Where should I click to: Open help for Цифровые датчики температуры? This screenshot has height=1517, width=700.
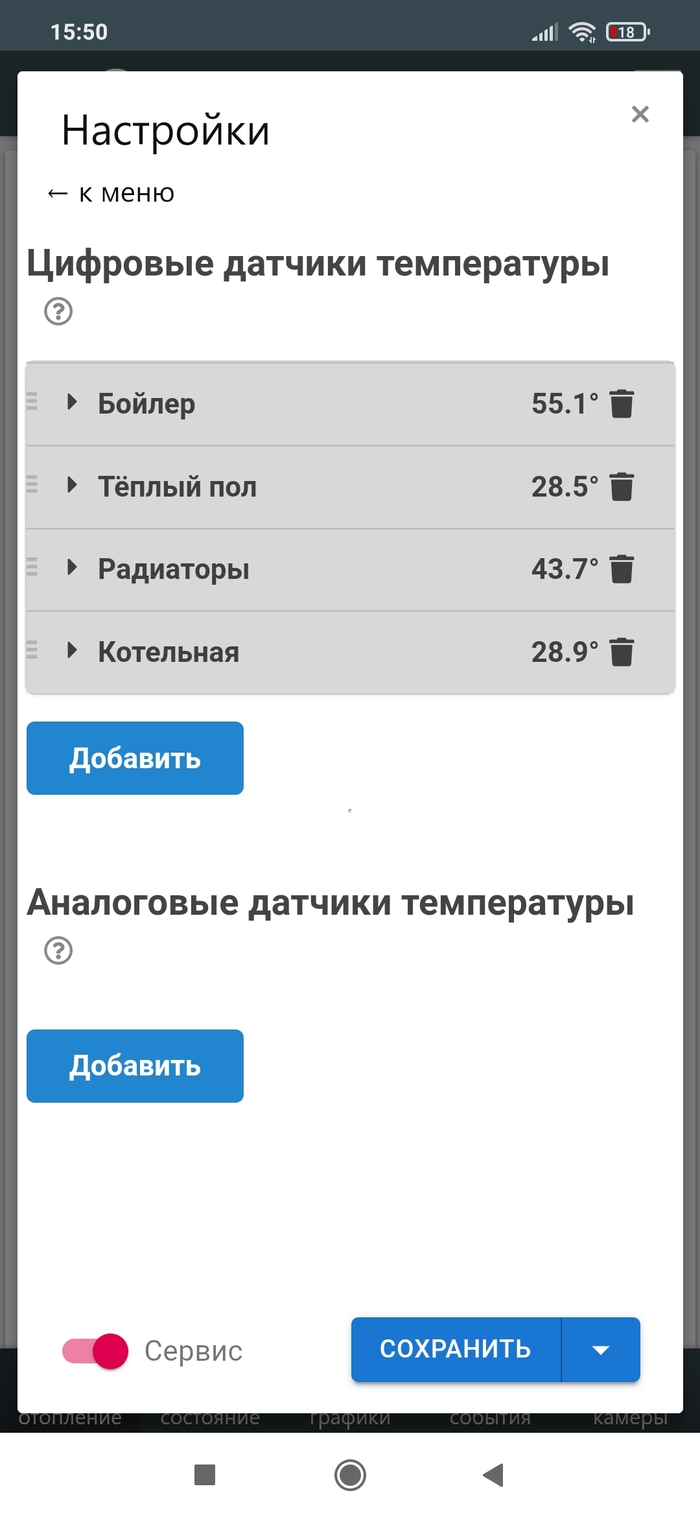[59, 312]
